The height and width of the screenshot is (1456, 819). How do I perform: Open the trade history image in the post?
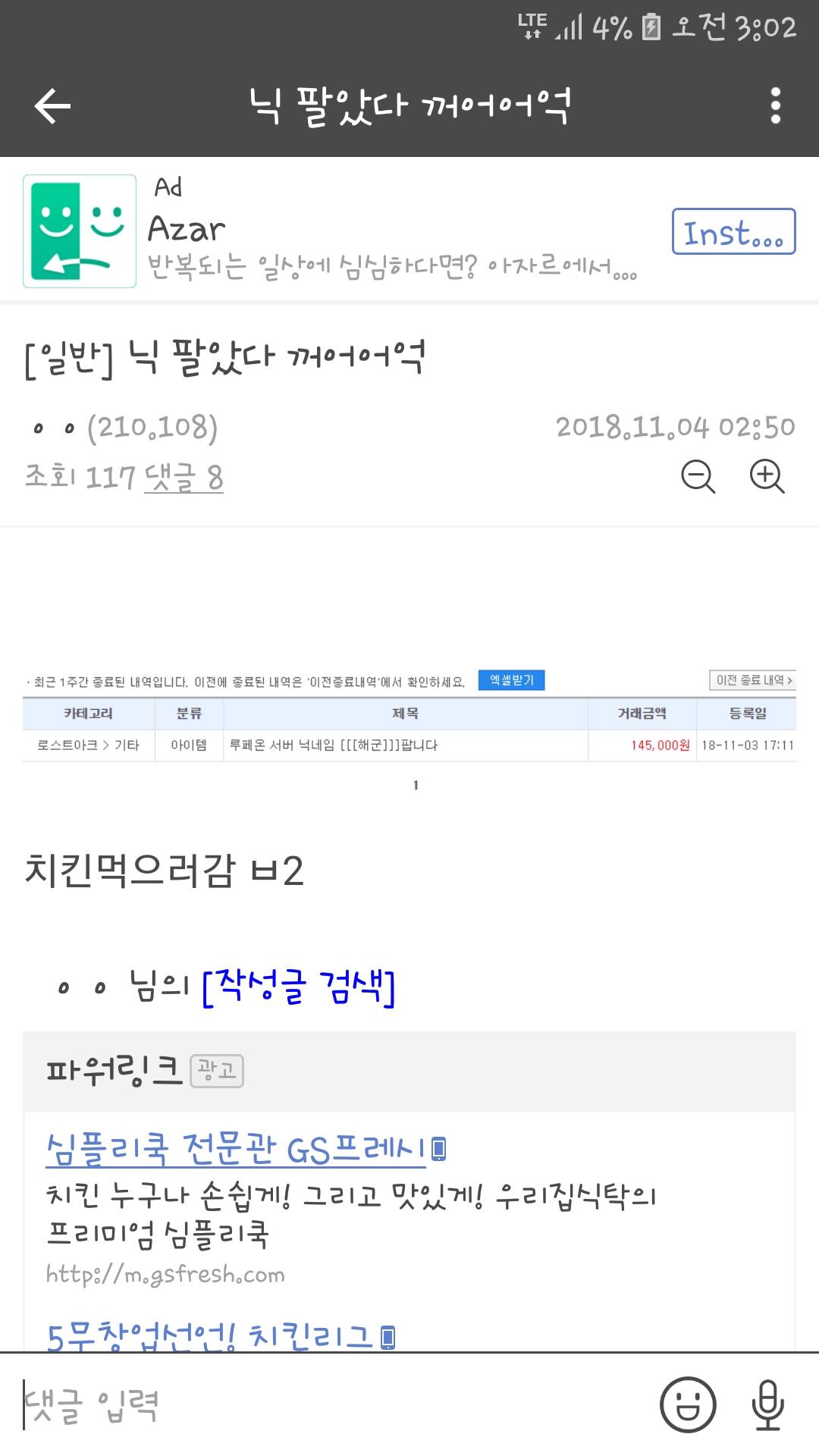(409, 728)
